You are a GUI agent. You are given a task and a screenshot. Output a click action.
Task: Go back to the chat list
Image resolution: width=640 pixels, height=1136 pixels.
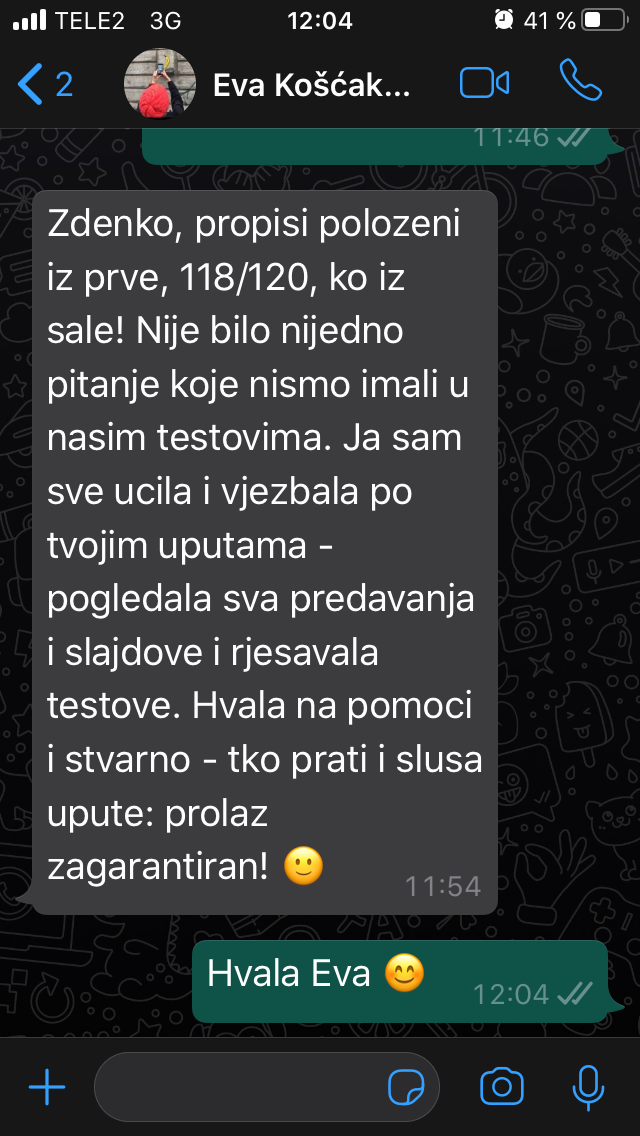(44, 84)
